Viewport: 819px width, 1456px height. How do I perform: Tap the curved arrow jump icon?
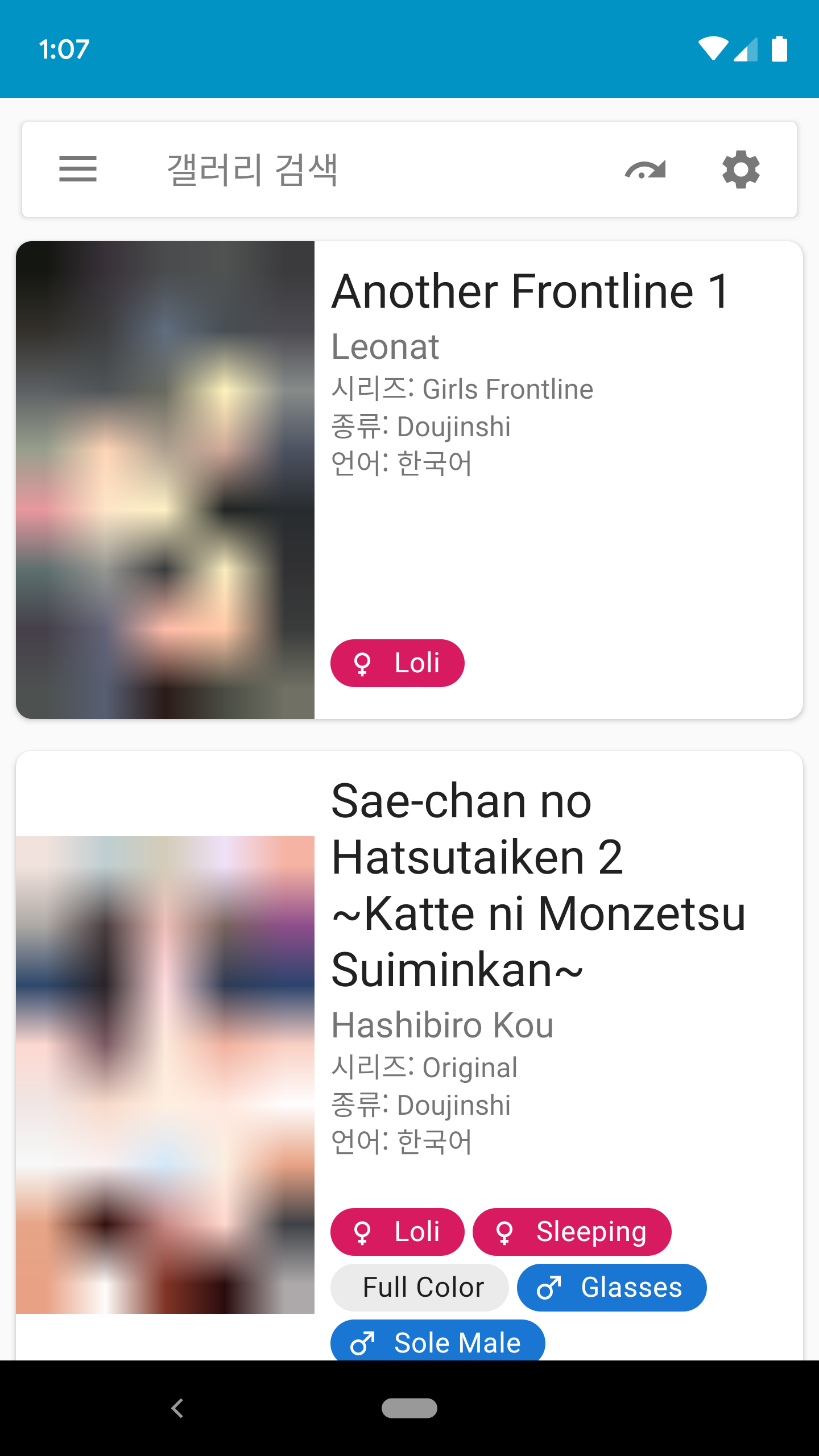[645, 169]
